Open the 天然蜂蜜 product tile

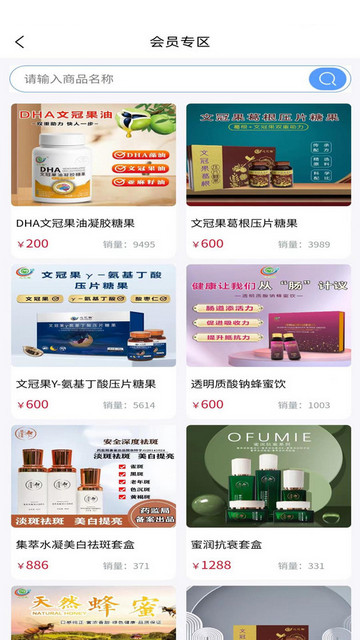[x=93, y=613]
